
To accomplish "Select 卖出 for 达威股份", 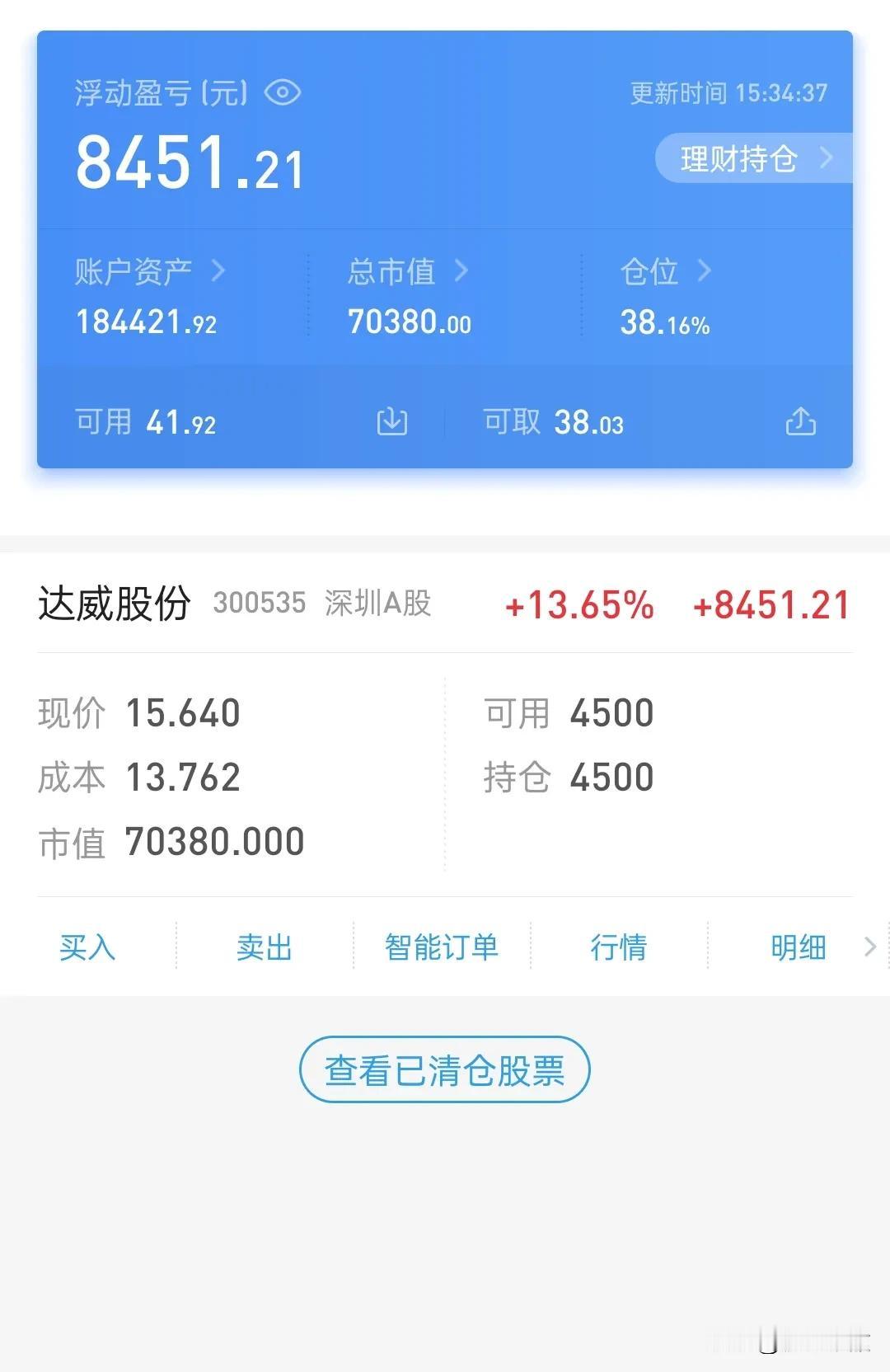I will coord(265,947).
